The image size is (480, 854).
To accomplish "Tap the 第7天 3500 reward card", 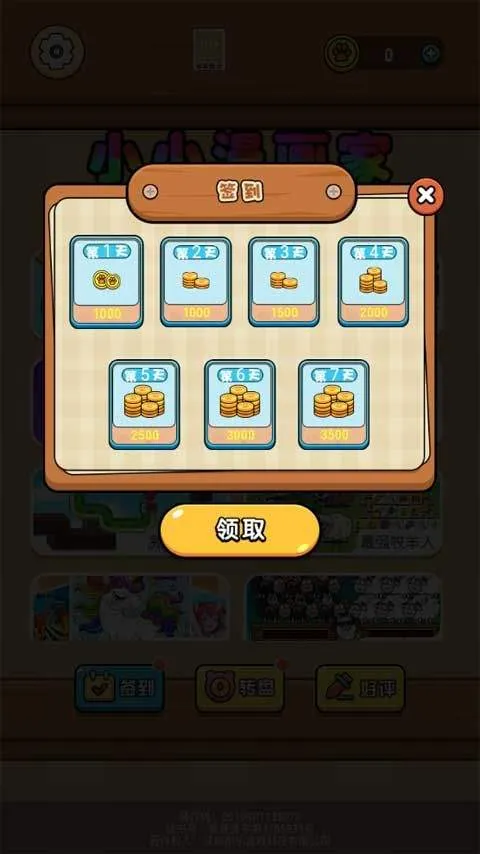I will click(333, 404).
